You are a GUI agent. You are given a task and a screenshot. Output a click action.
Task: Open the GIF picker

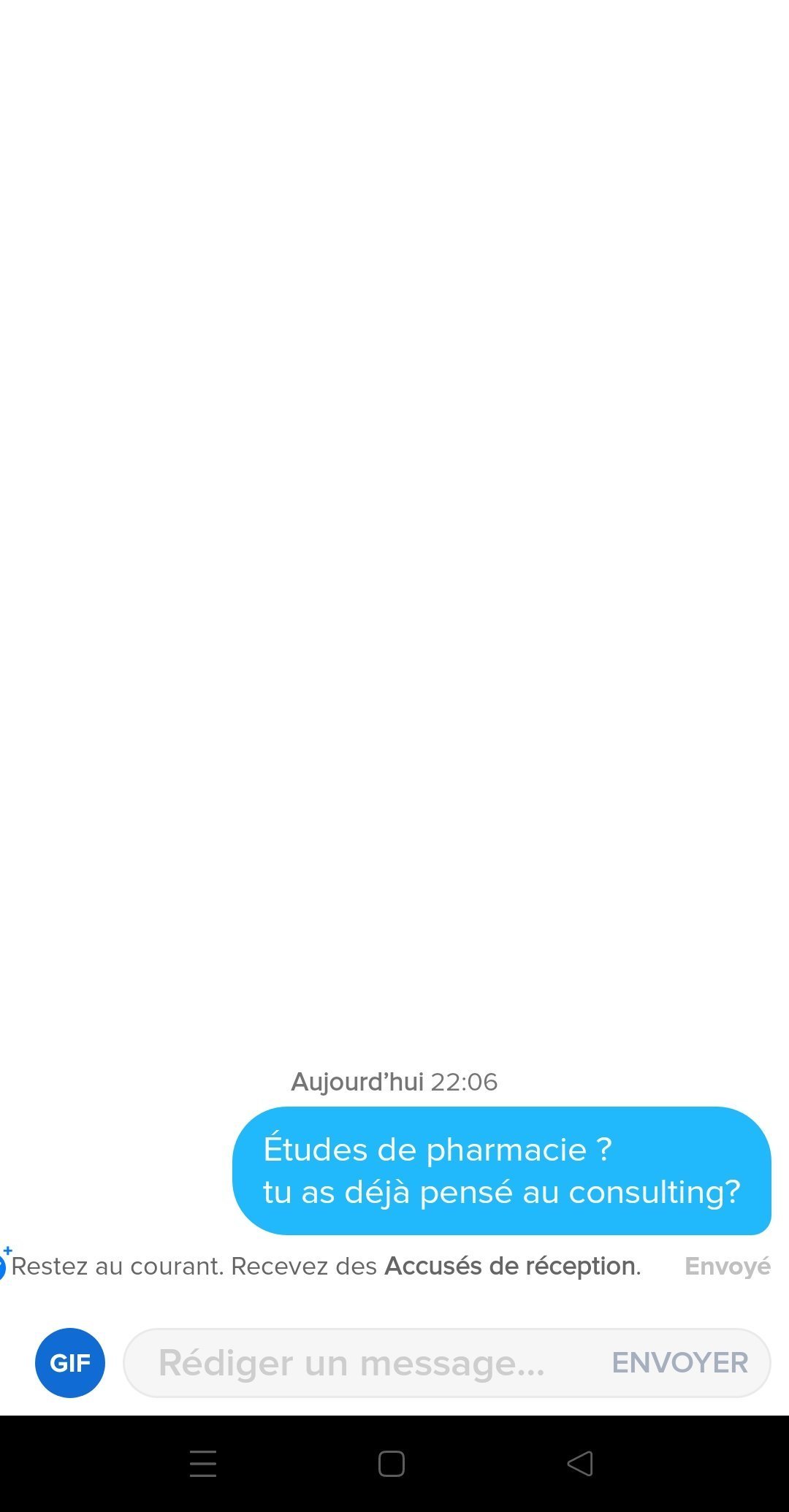click(x=70, y=1363)
